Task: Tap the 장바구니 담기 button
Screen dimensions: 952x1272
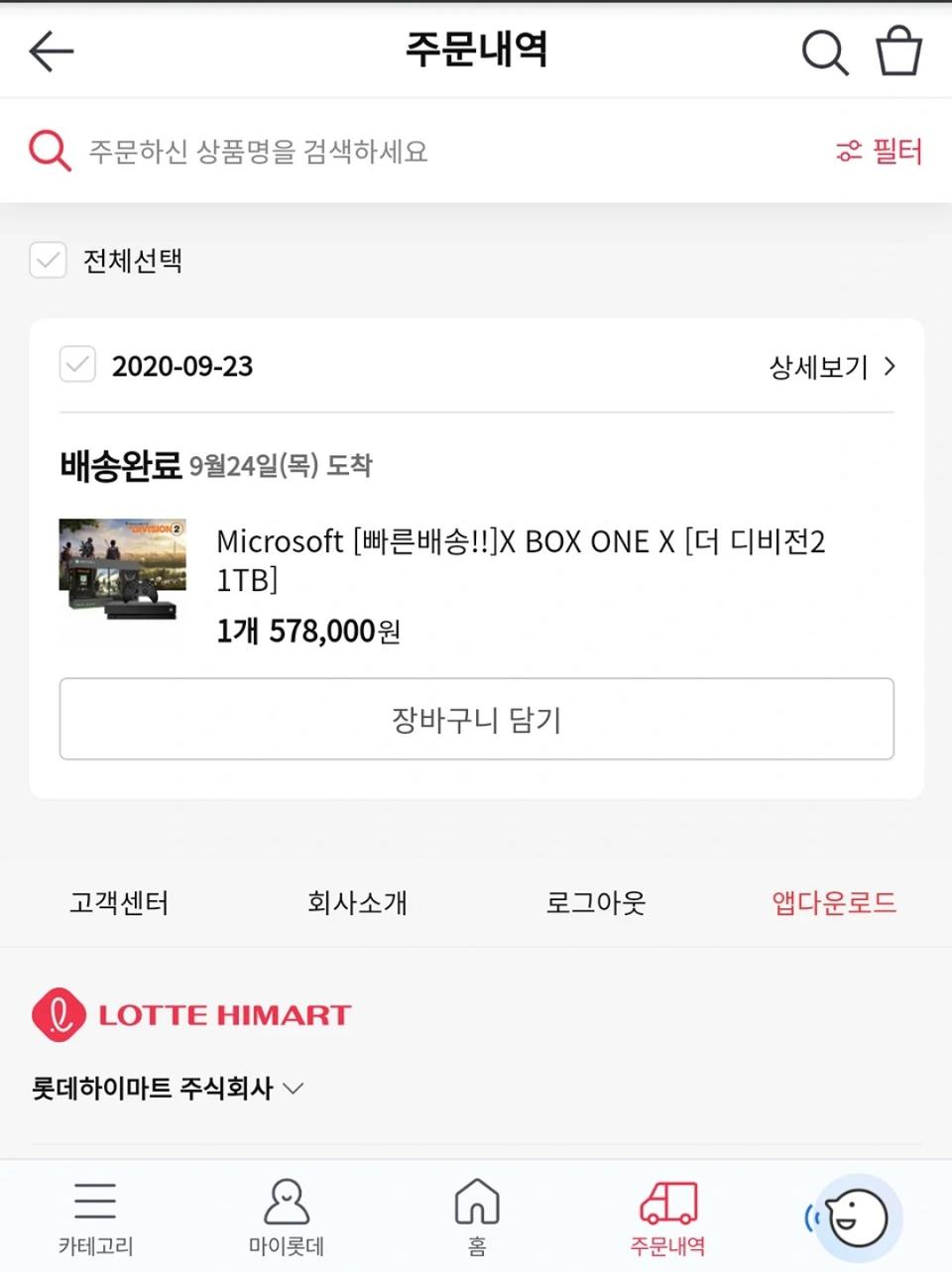Action: tap(476, 720)
